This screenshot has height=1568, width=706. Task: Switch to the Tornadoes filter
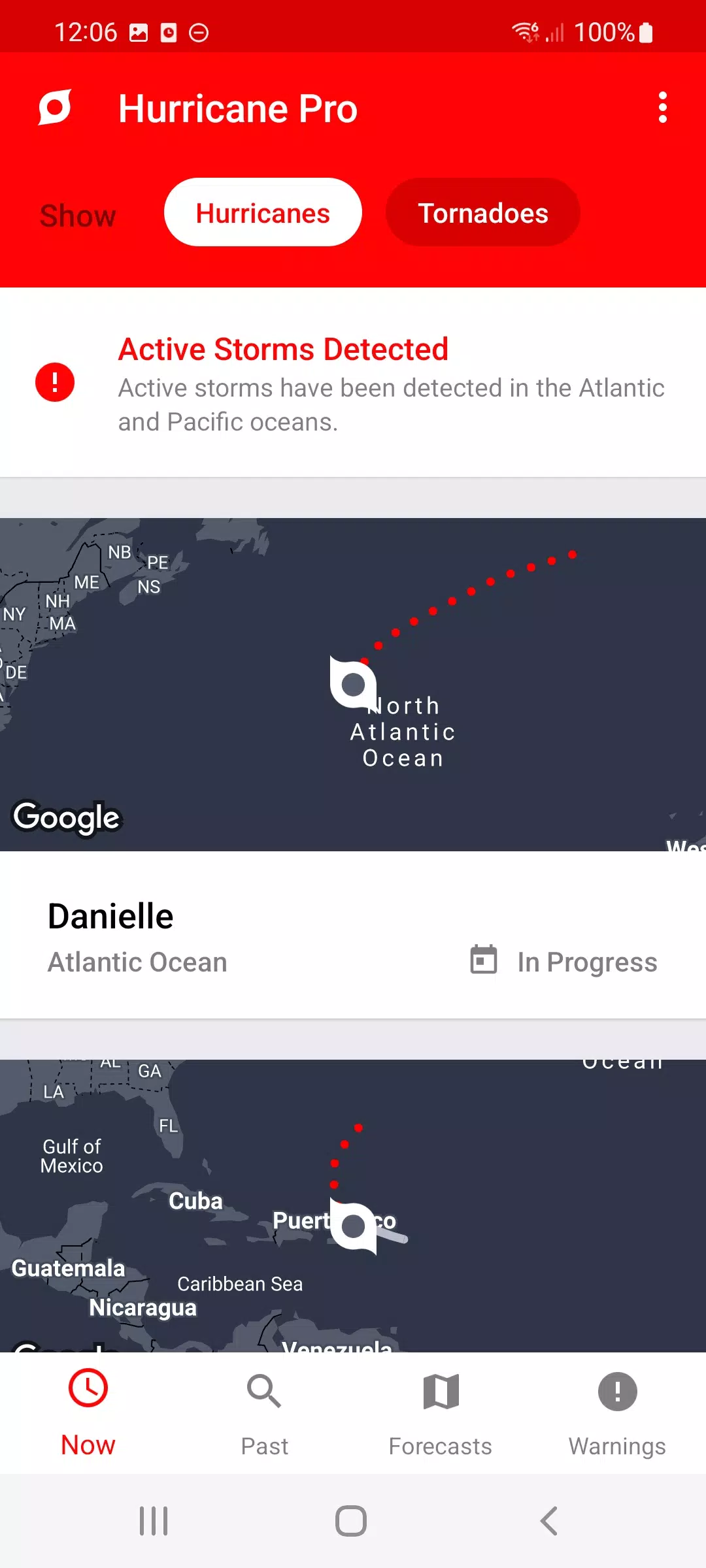(x=482, y=213)
